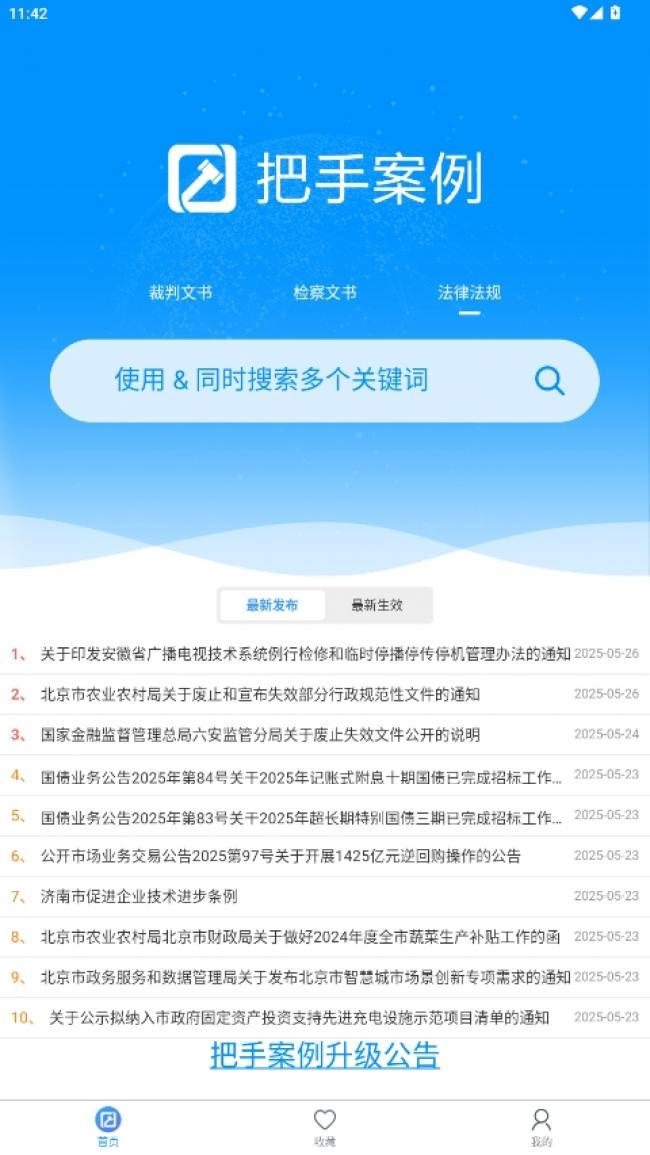Open the 先进充电设施示范项目清单 notice
650x1155 pixels.
[x=298, y=1018]
